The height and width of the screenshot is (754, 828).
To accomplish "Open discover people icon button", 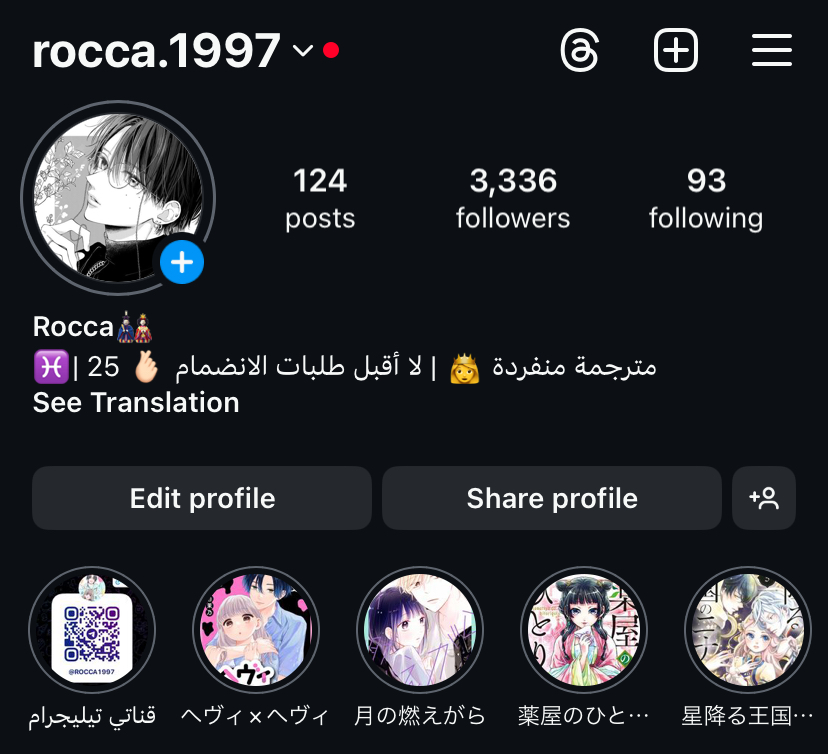I will tap(764, 498).
